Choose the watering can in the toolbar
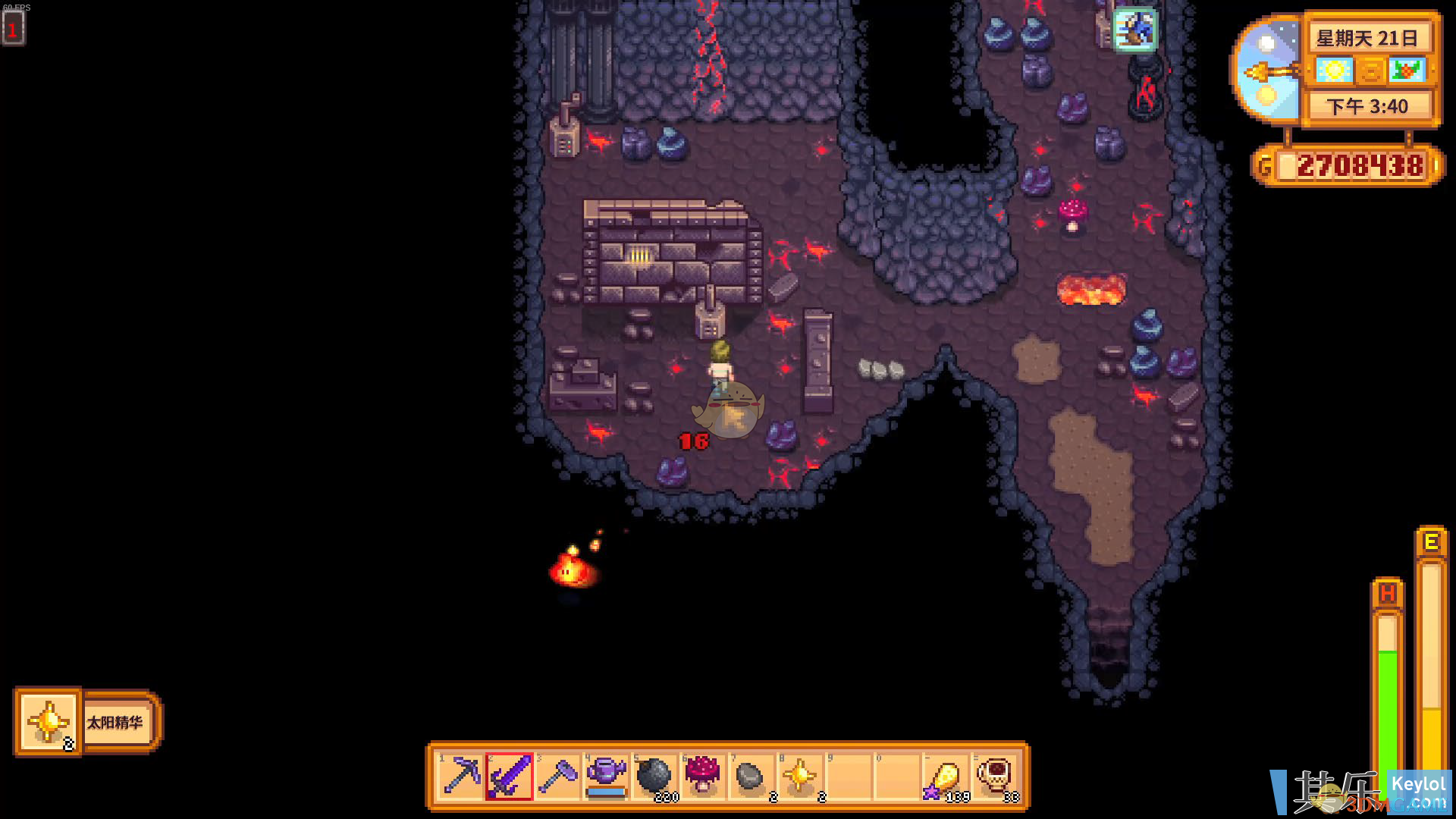This screenshot has width=1456, height=819. [606, 776]
